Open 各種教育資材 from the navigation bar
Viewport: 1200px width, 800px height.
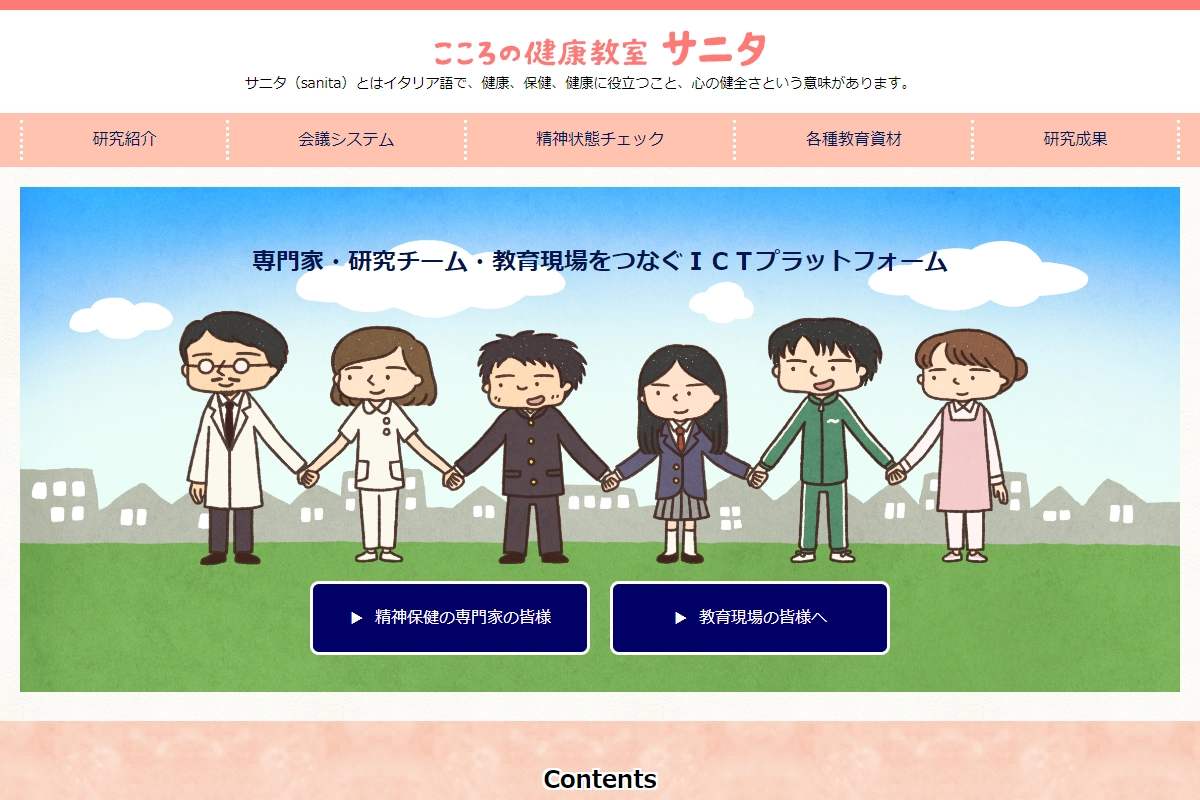point(853,140)
